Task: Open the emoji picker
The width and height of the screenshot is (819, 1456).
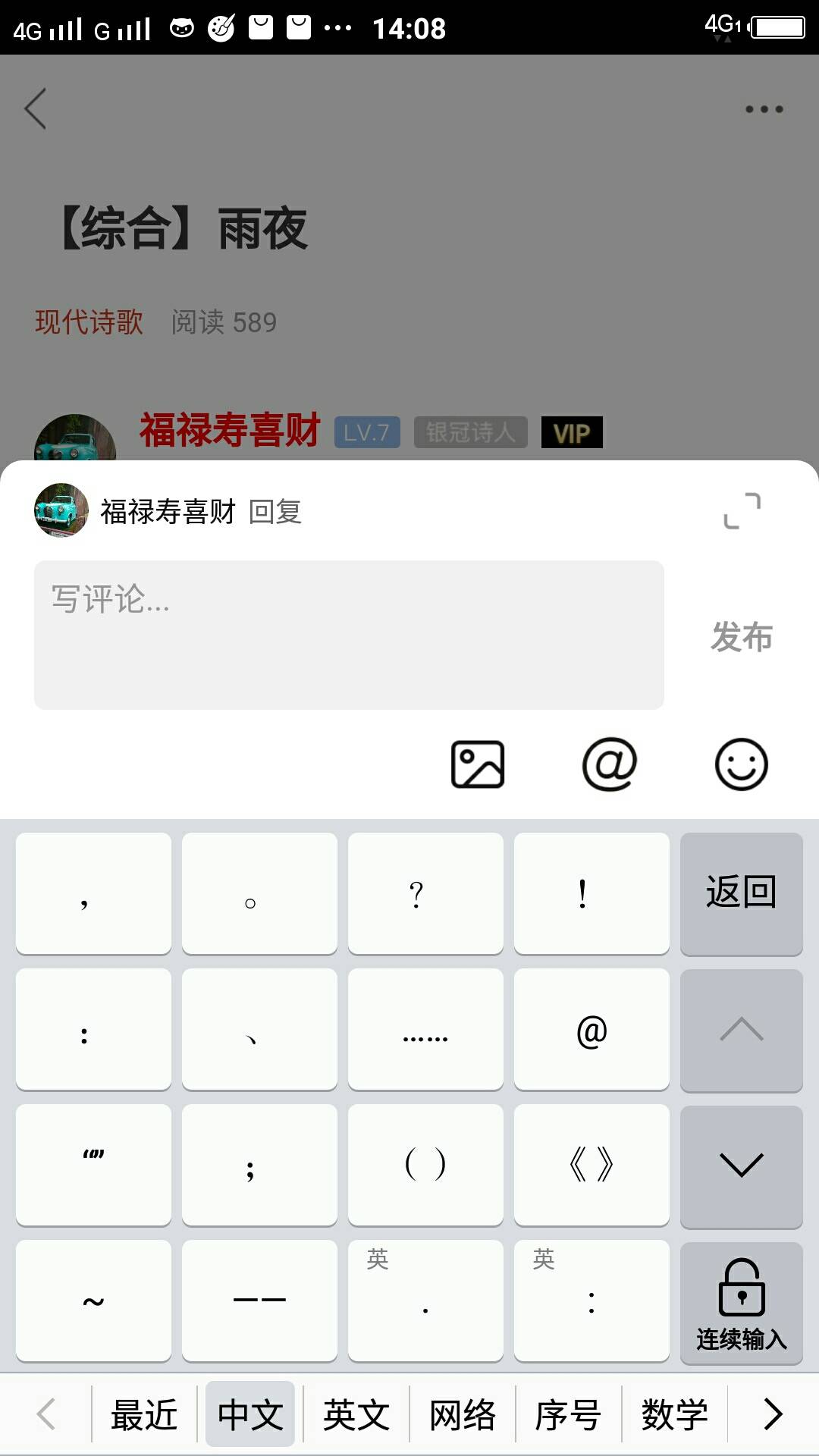Action: [x=741, y=764]
